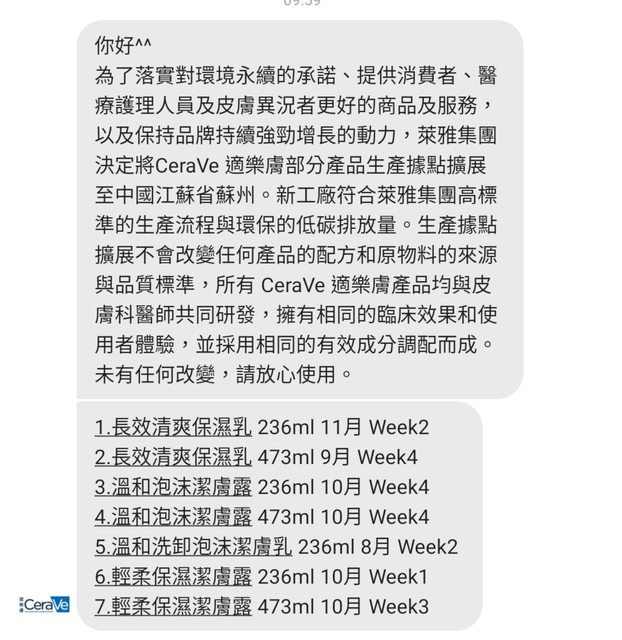Tap the 236ml 溫和泡沫潔膚露 link
Screen dimensions: 622x640
tap(174, 488)
